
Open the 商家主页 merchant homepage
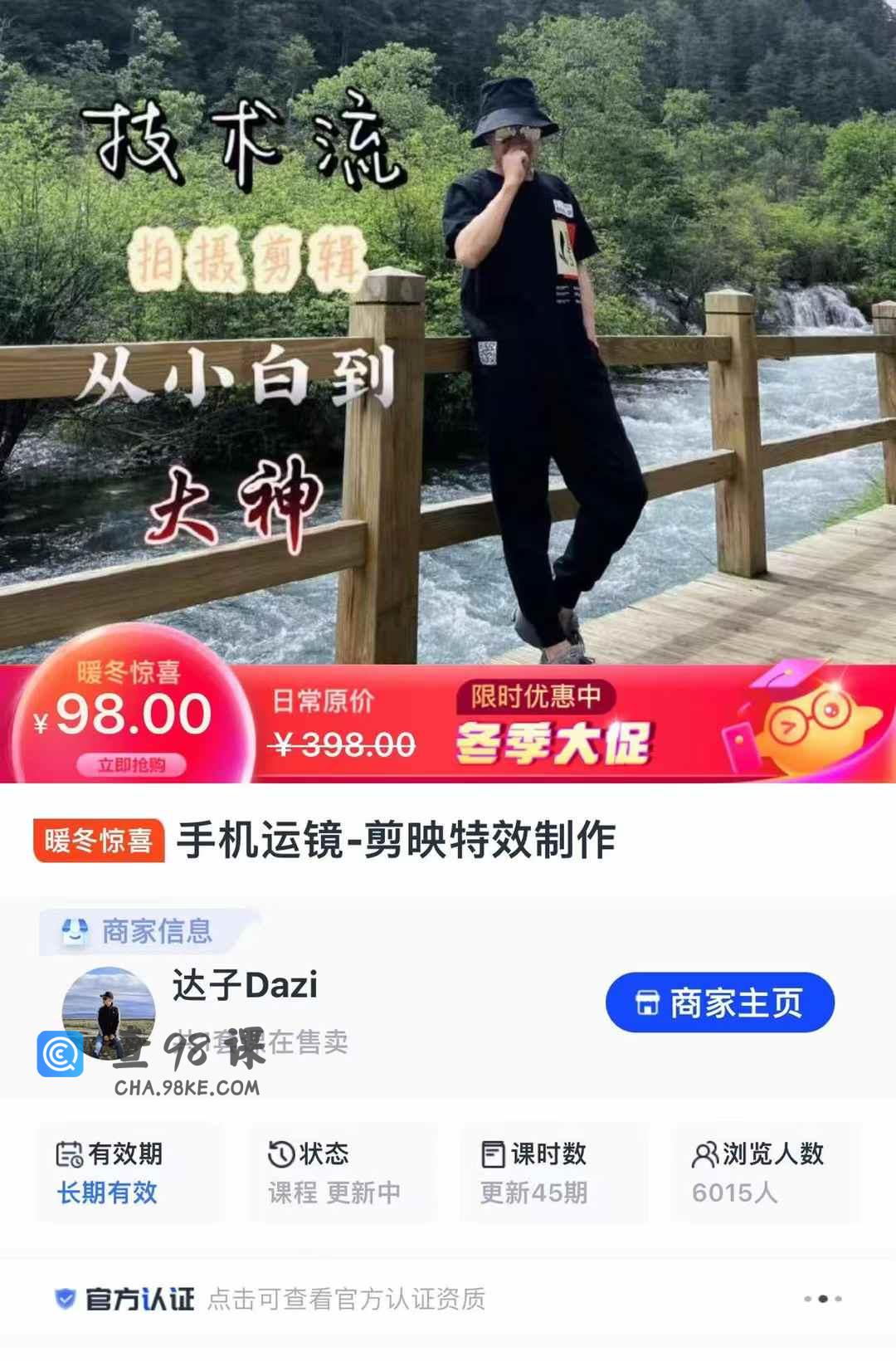[719, 1002]
